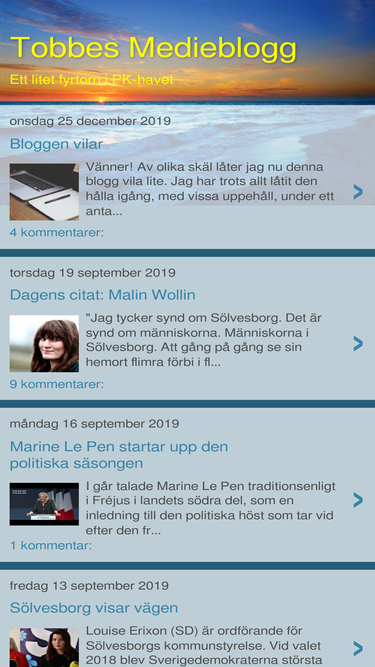
Task: Tap the chevron arrow beside Bloggen vilar excerpt
Action: [x=358, y=192]
